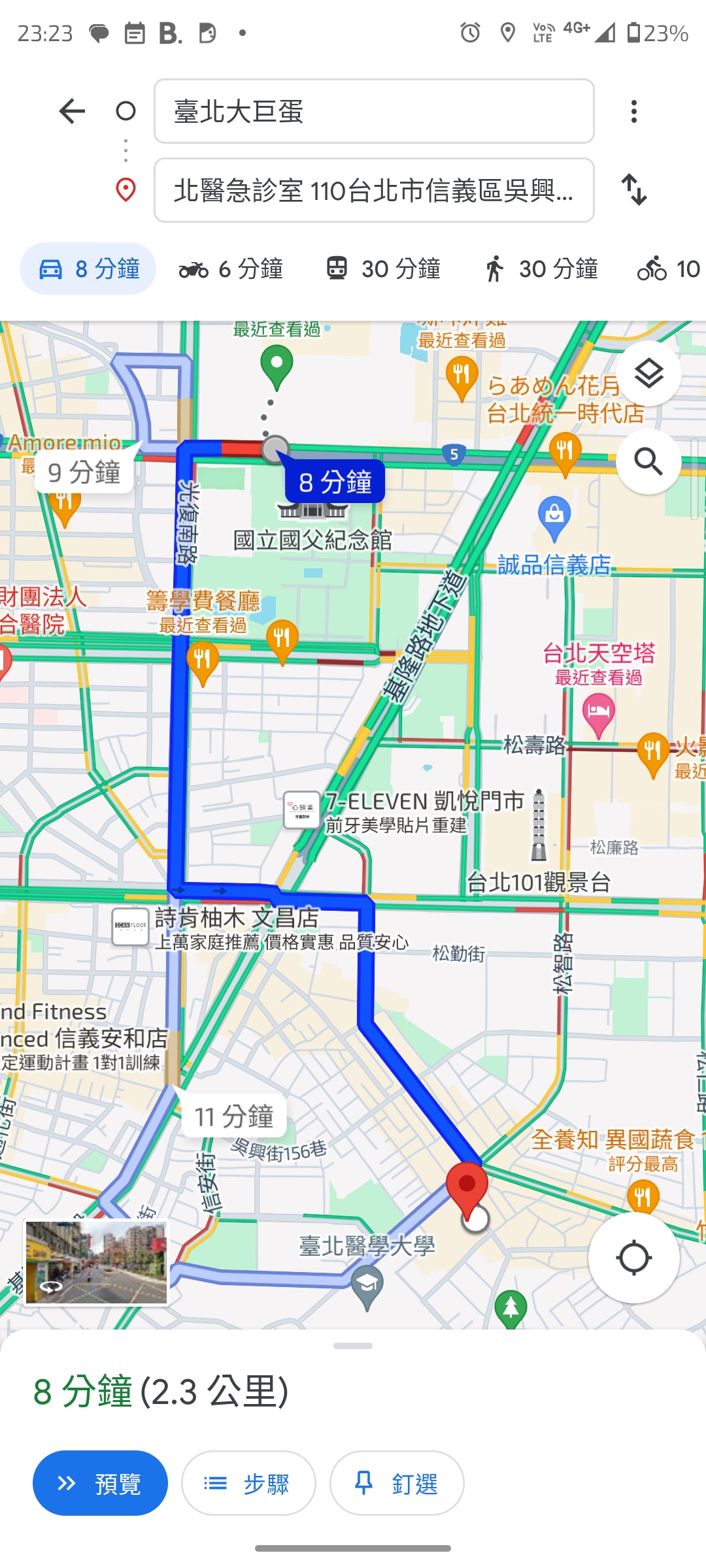Go back using the arrow icon
The height and width of the screenshot is (1568, 706).
coord(72,111)
